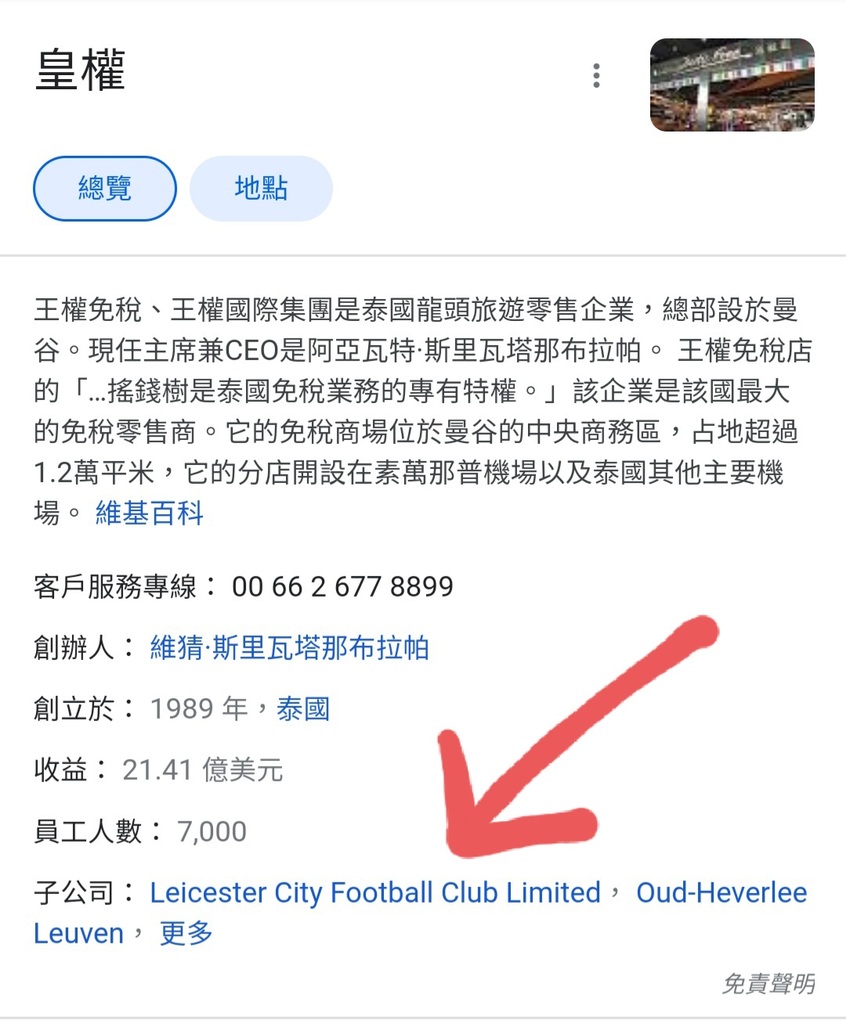Screen dimensions: 846x1024
Task: Open the Oud-Heverlee Leuven subsidiary link
Action: [x=721, y=892]
